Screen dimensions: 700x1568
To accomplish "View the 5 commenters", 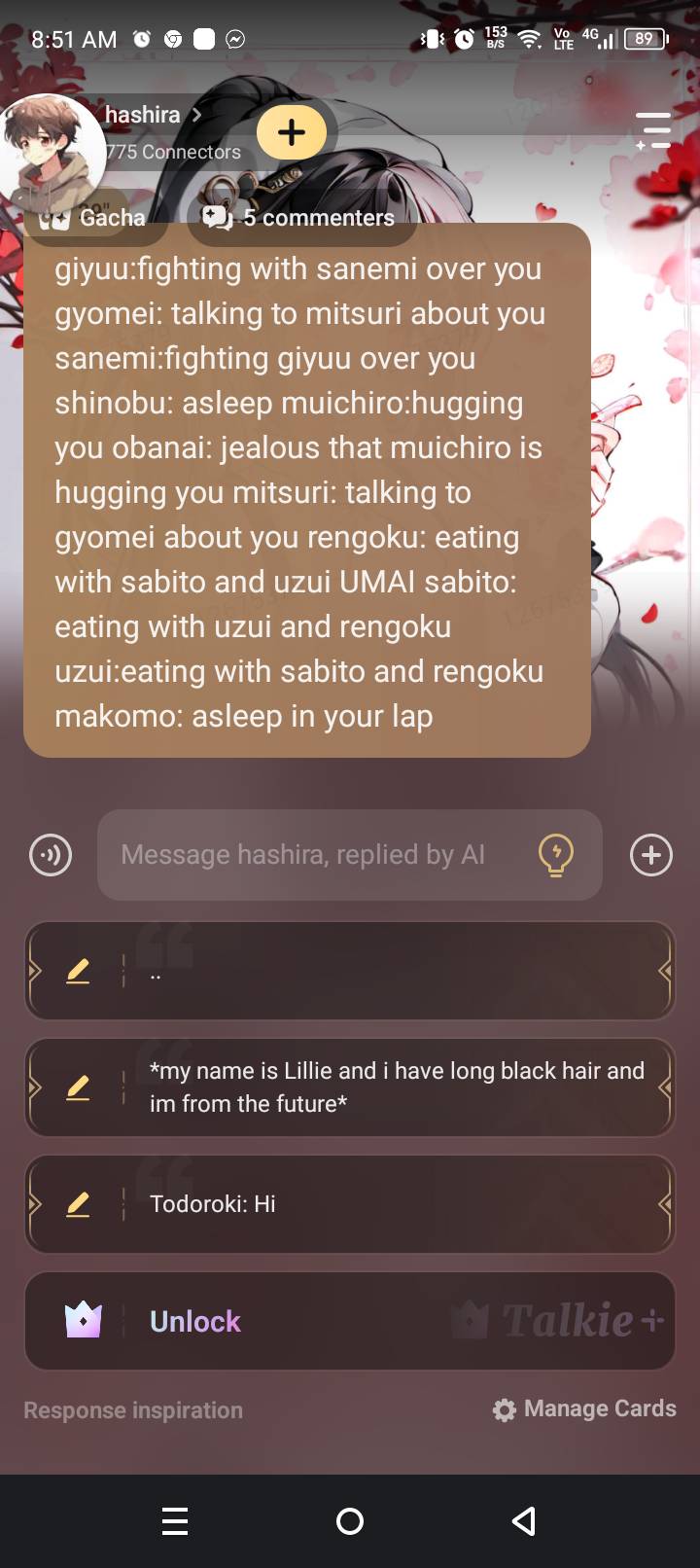I will click(300, 218).
